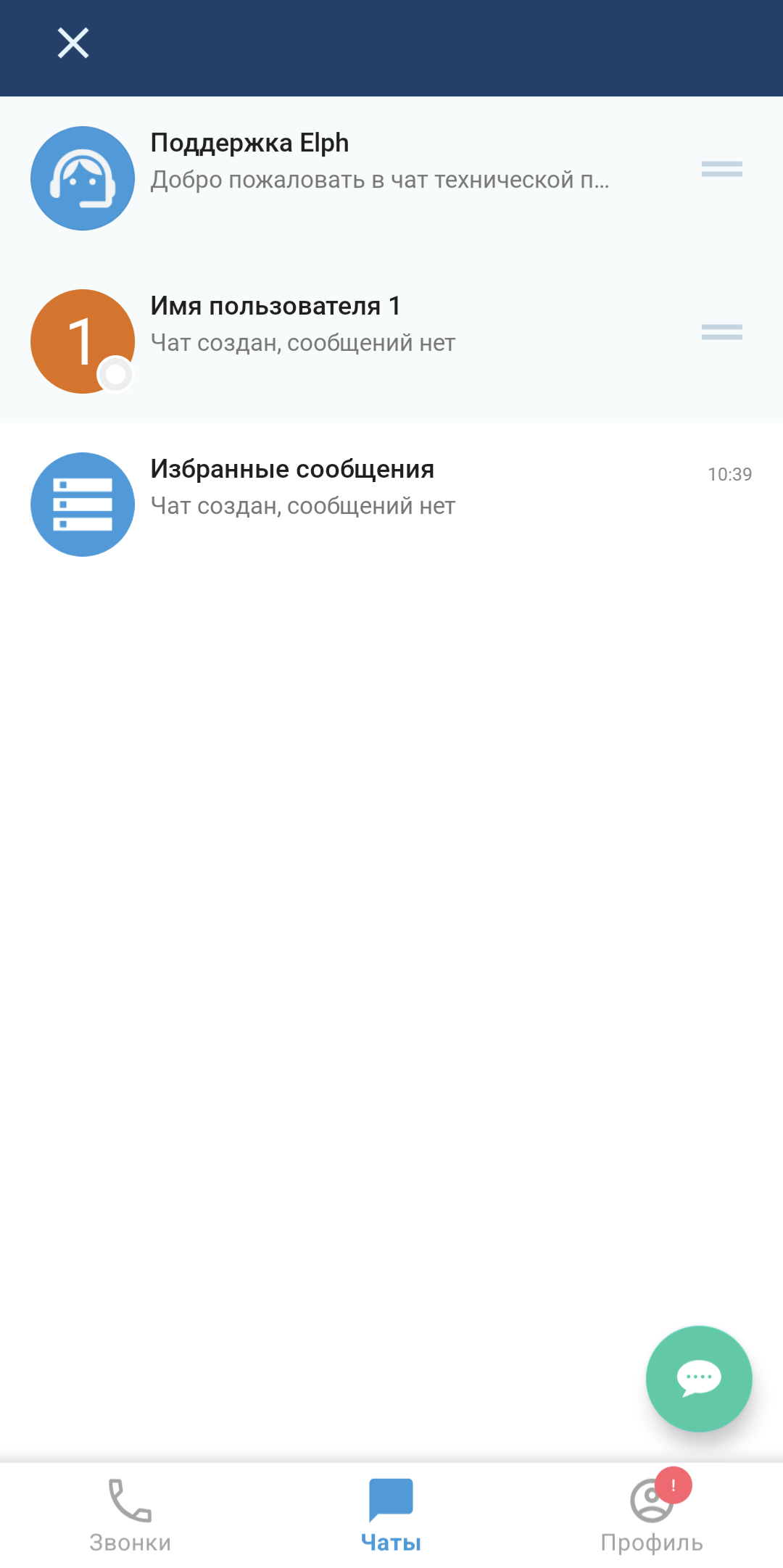Tap reorder handle on Поддержка Elph row
Viewport: 783px width, 1568px height.
(721, 169)
